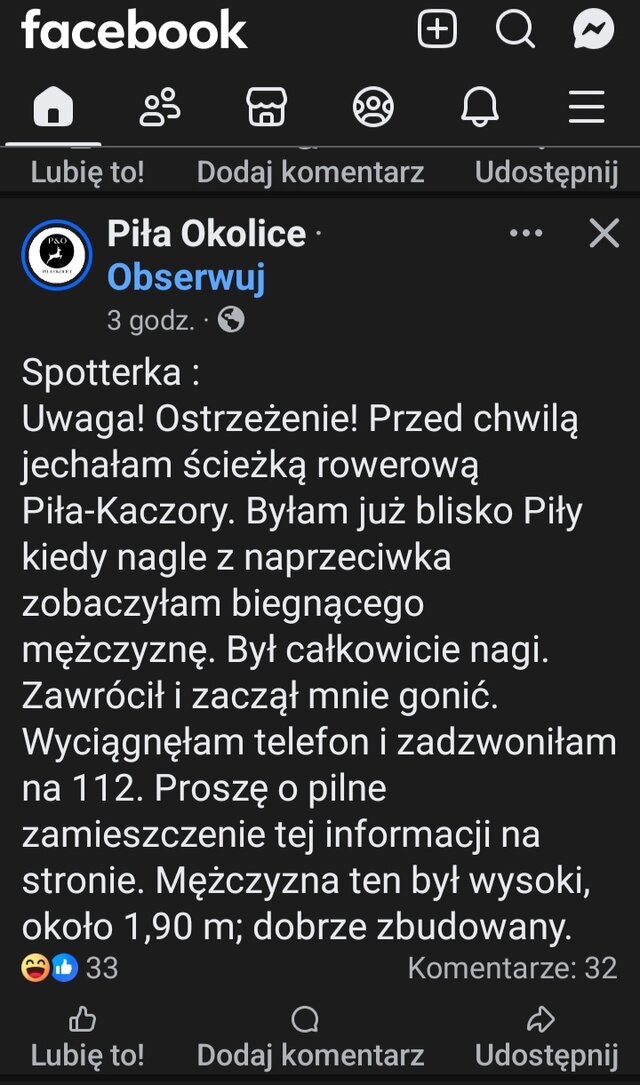Screen dimensions: 640x1085
Task: Open the create post plus icon
Action: [x=436, y=31]
